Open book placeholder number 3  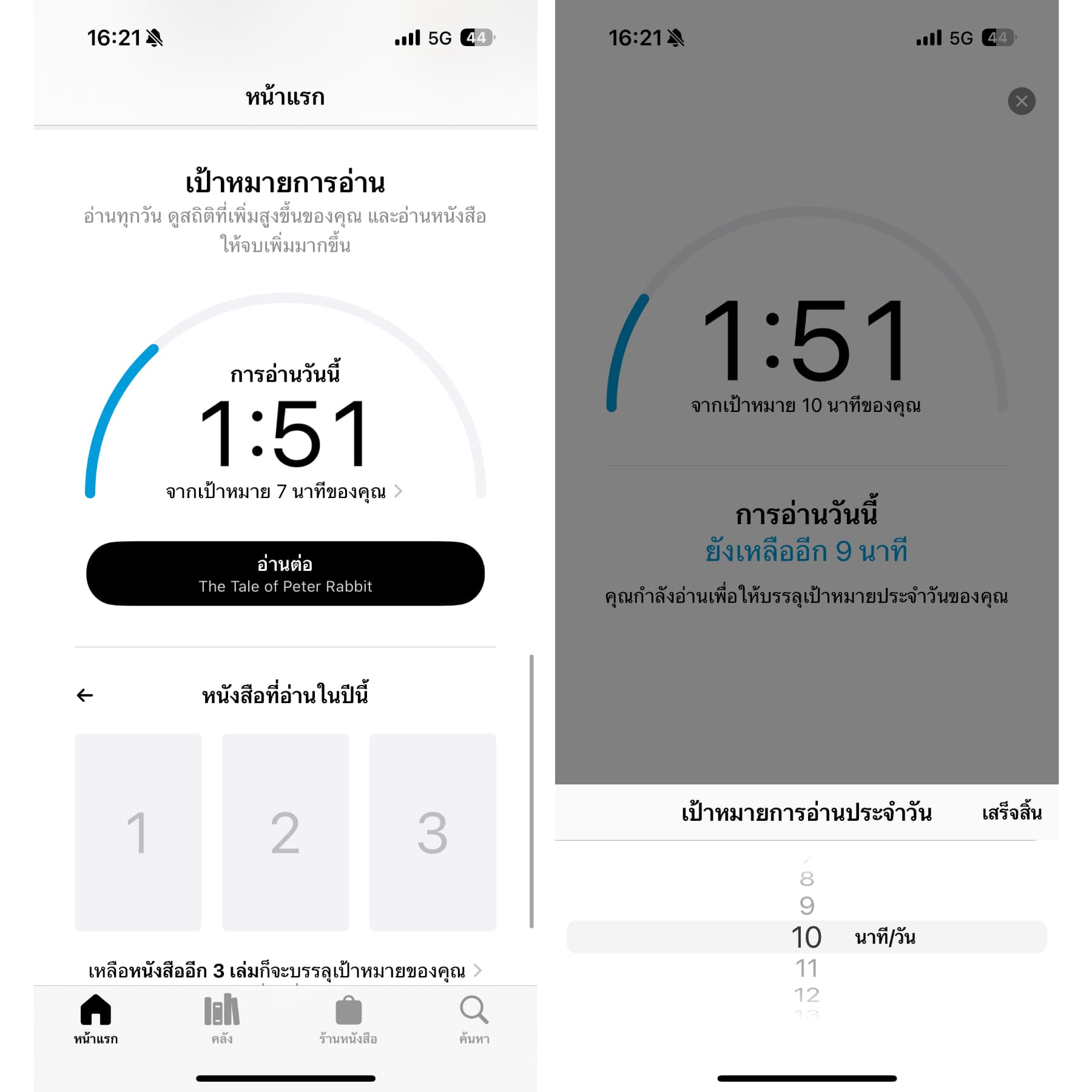coord(433,832)
